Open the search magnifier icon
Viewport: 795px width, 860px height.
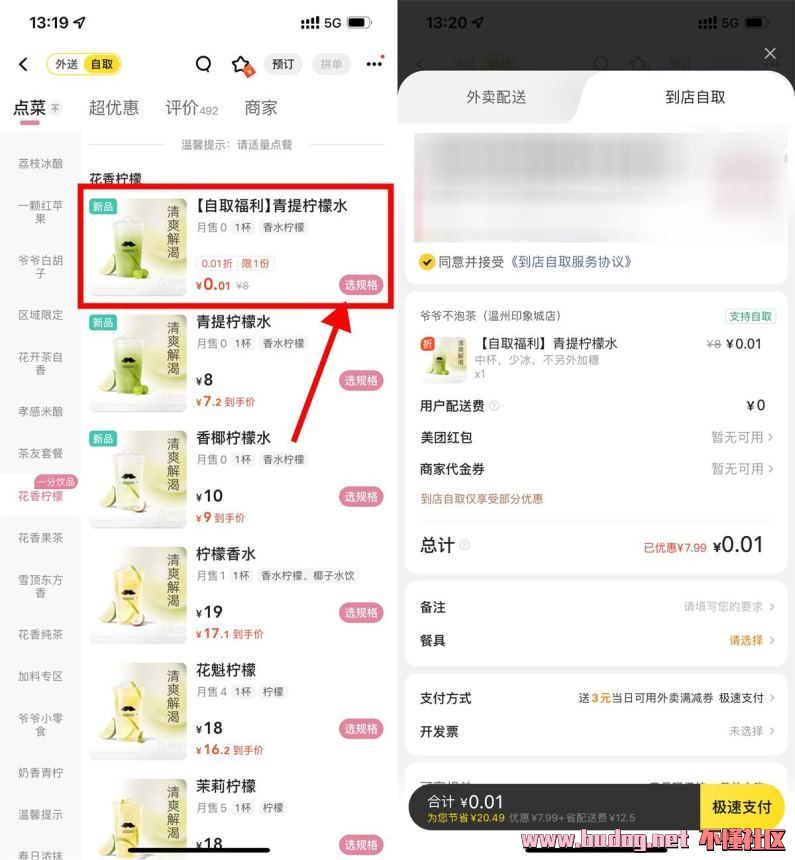pos(203,64)
